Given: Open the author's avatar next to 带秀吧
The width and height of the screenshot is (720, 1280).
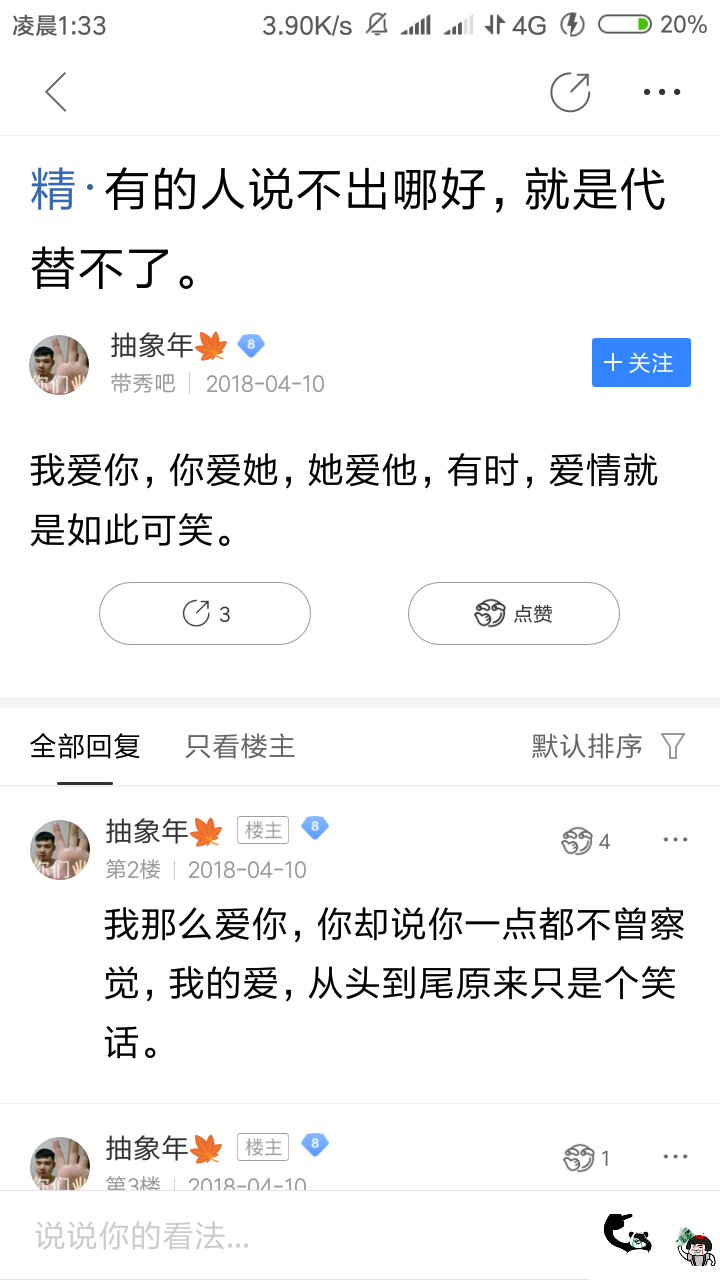Looking at the screenshot, I should (59, 365).
